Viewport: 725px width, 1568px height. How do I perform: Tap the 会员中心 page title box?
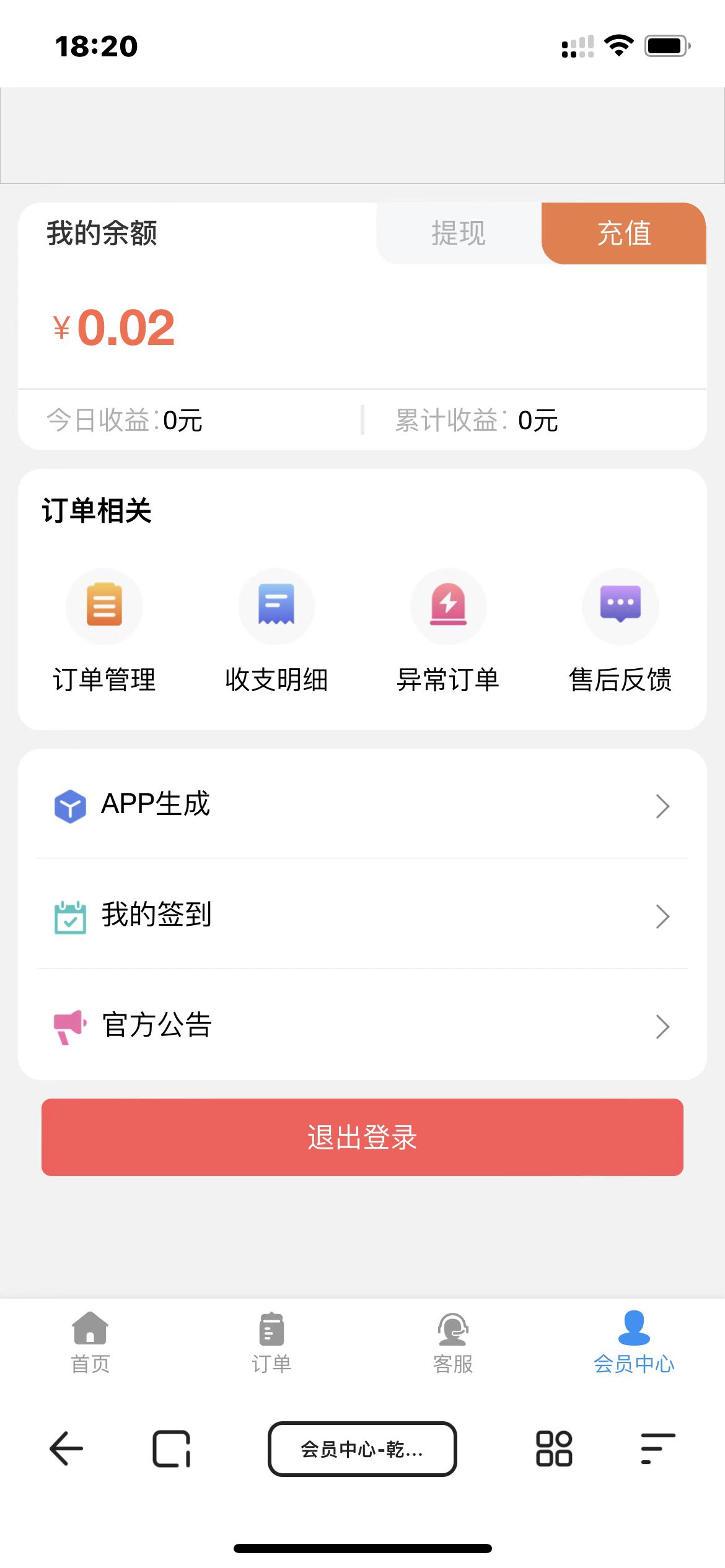pyautogui.click(x=362, y=1448)
